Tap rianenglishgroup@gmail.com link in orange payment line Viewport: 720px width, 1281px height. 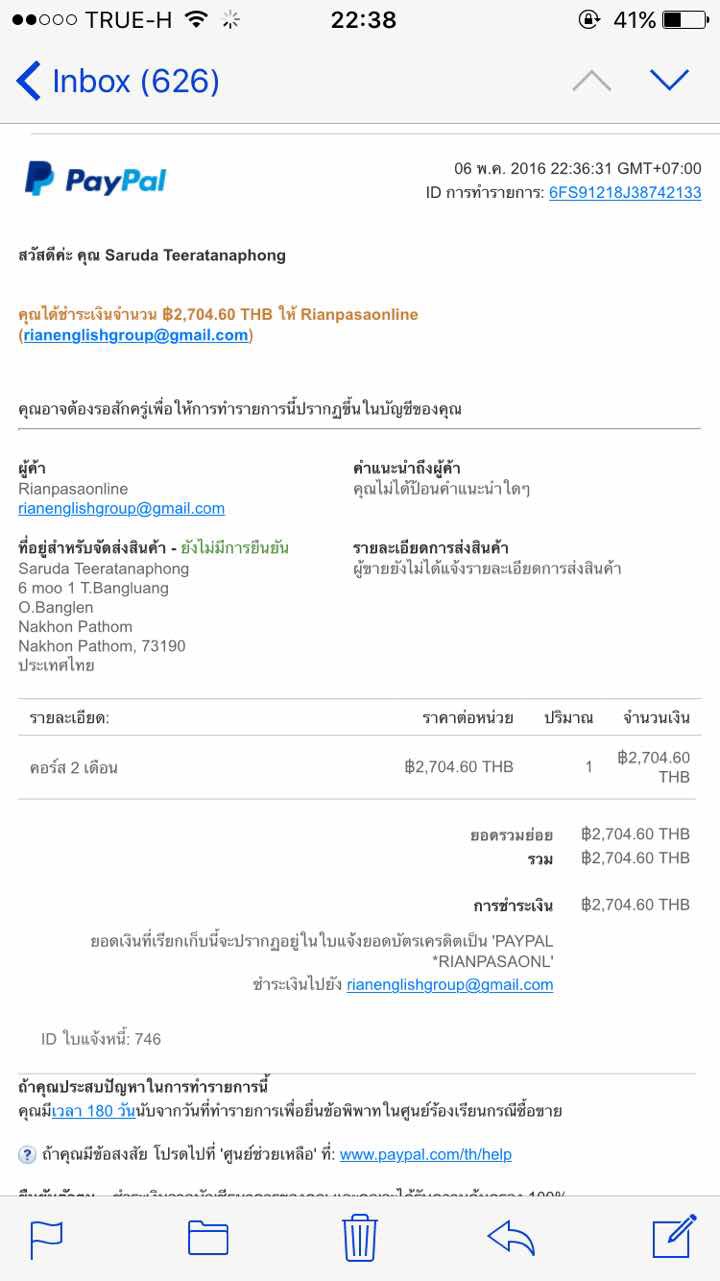pos(136,336)
